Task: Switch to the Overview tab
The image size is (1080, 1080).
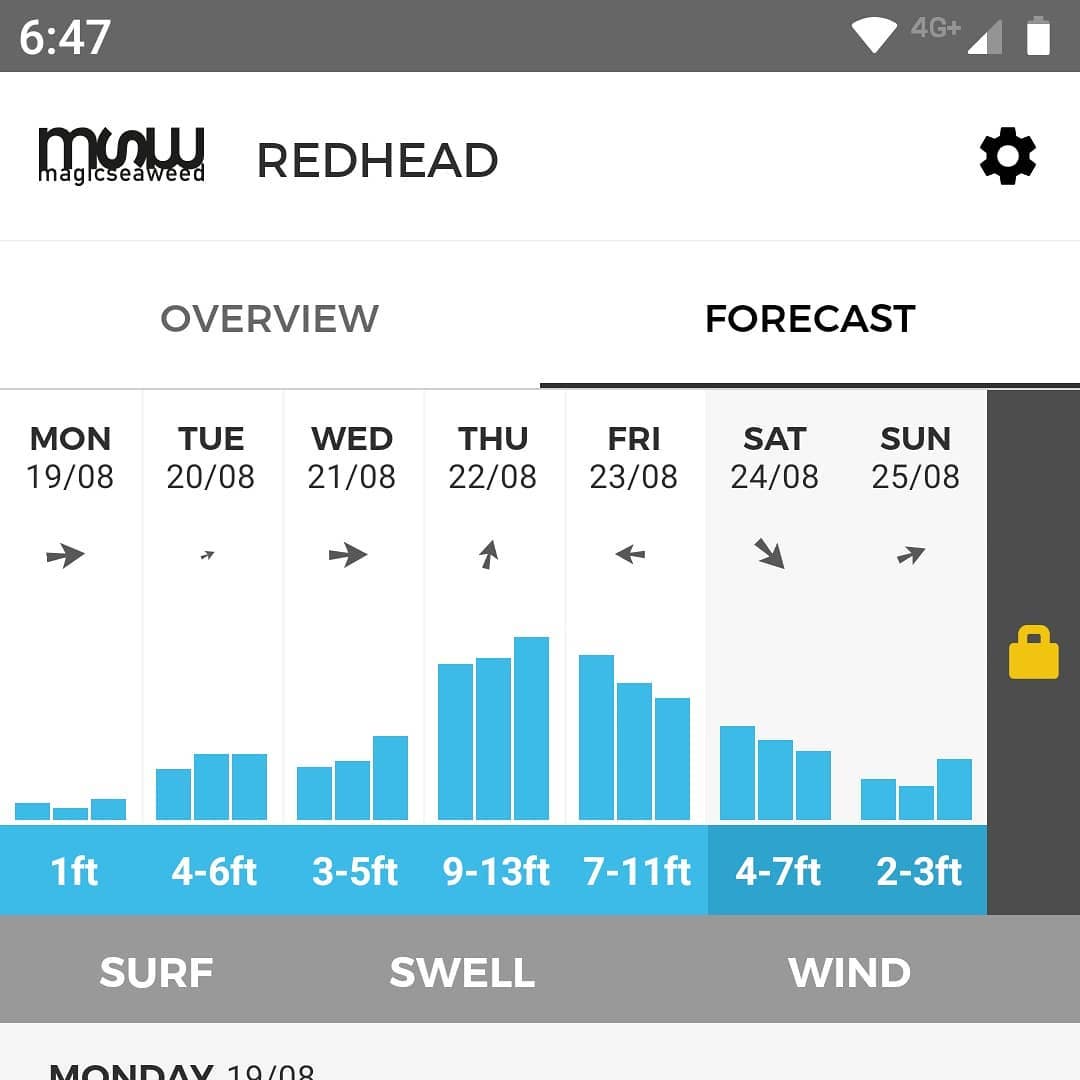Action: (269, 318)
